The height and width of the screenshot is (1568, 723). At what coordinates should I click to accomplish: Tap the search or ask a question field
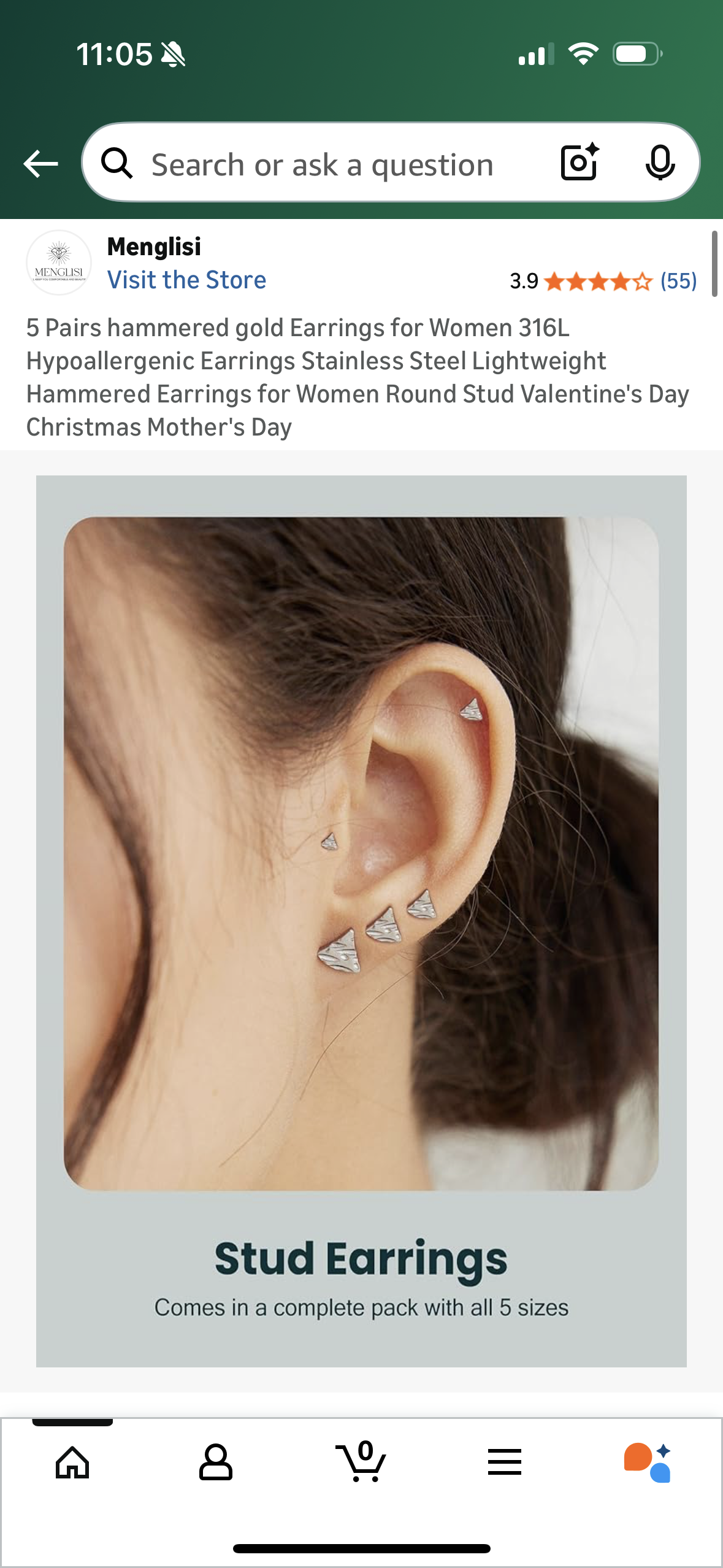coord(322,164)
